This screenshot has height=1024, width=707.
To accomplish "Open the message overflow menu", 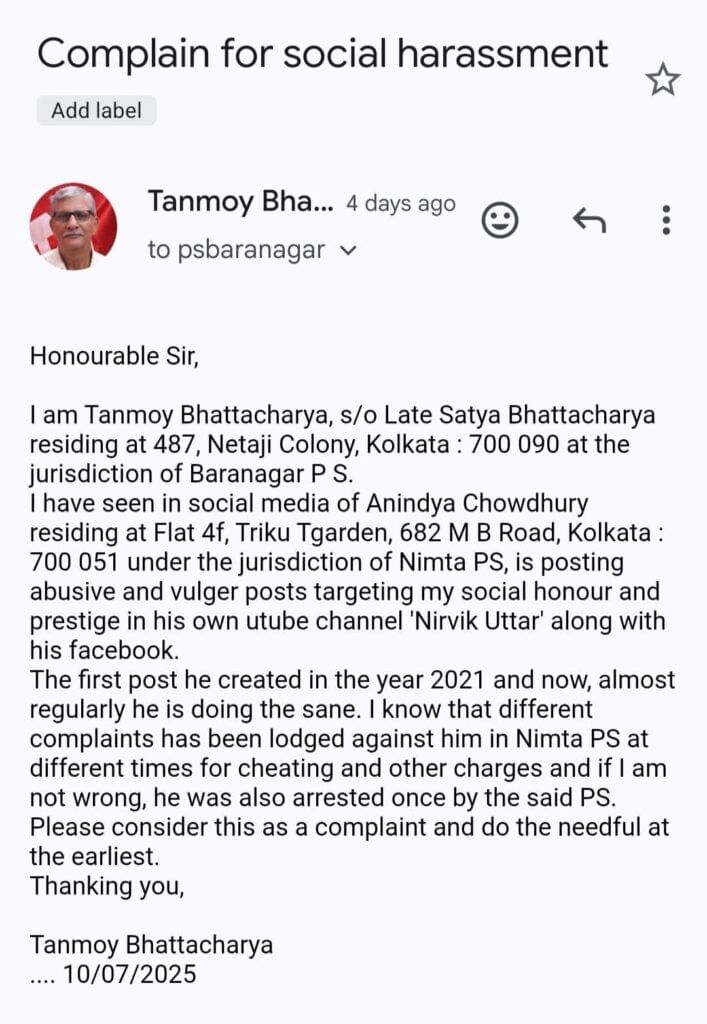I will click(666, 220).
